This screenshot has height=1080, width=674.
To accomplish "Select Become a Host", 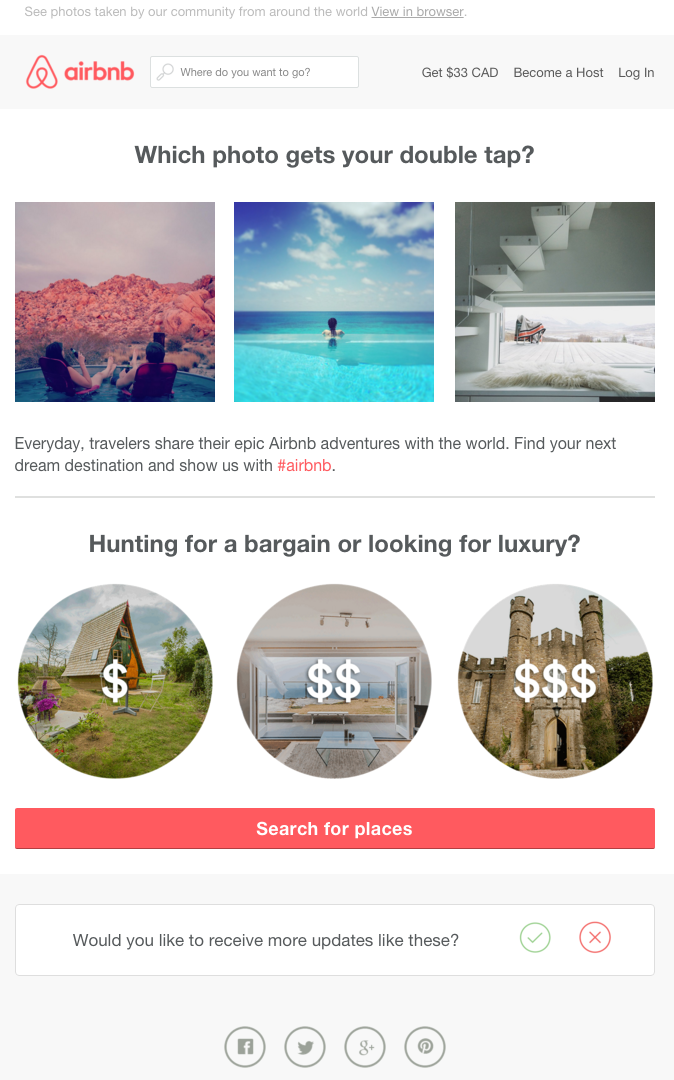I will pos(558,72).
